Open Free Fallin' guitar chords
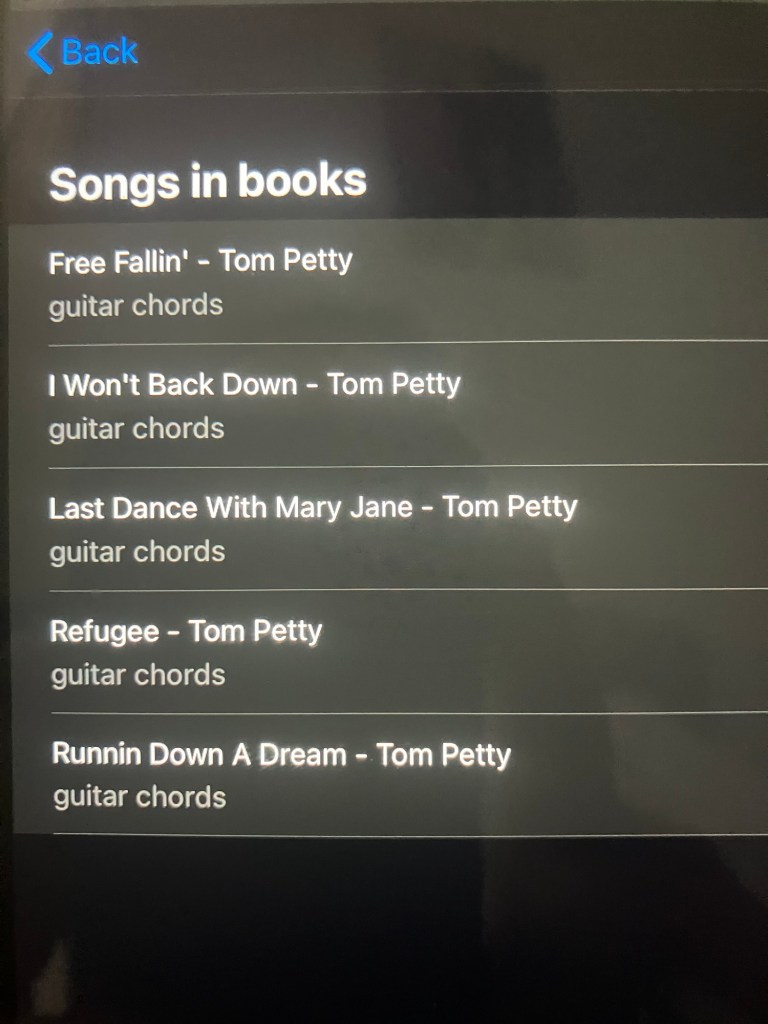 pyautogui.click(x=200, y=281)
